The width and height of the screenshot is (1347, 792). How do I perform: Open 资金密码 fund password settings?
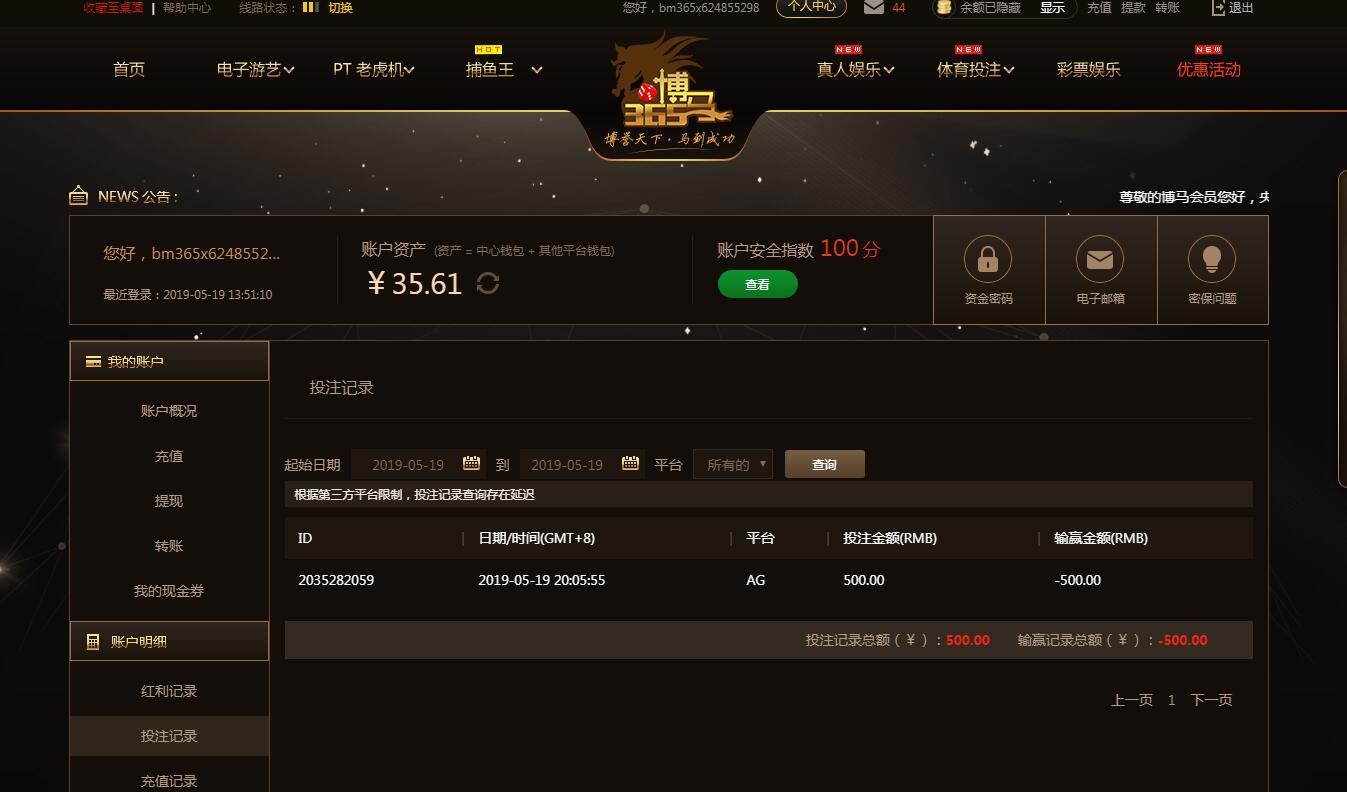(988, 270)
